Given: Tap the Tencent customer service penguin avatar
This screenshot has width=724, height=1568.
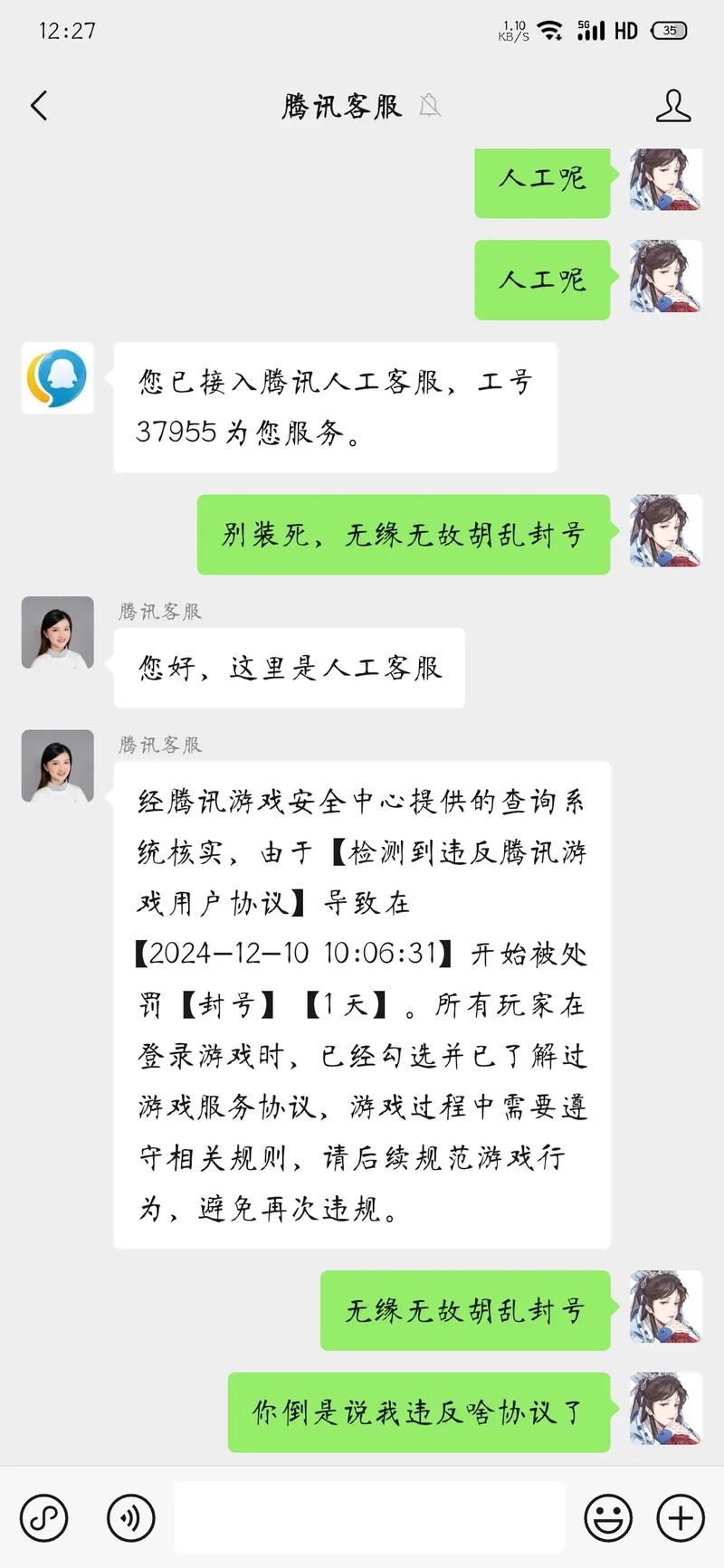Looking at the screenshot, I should pos(56,380).
